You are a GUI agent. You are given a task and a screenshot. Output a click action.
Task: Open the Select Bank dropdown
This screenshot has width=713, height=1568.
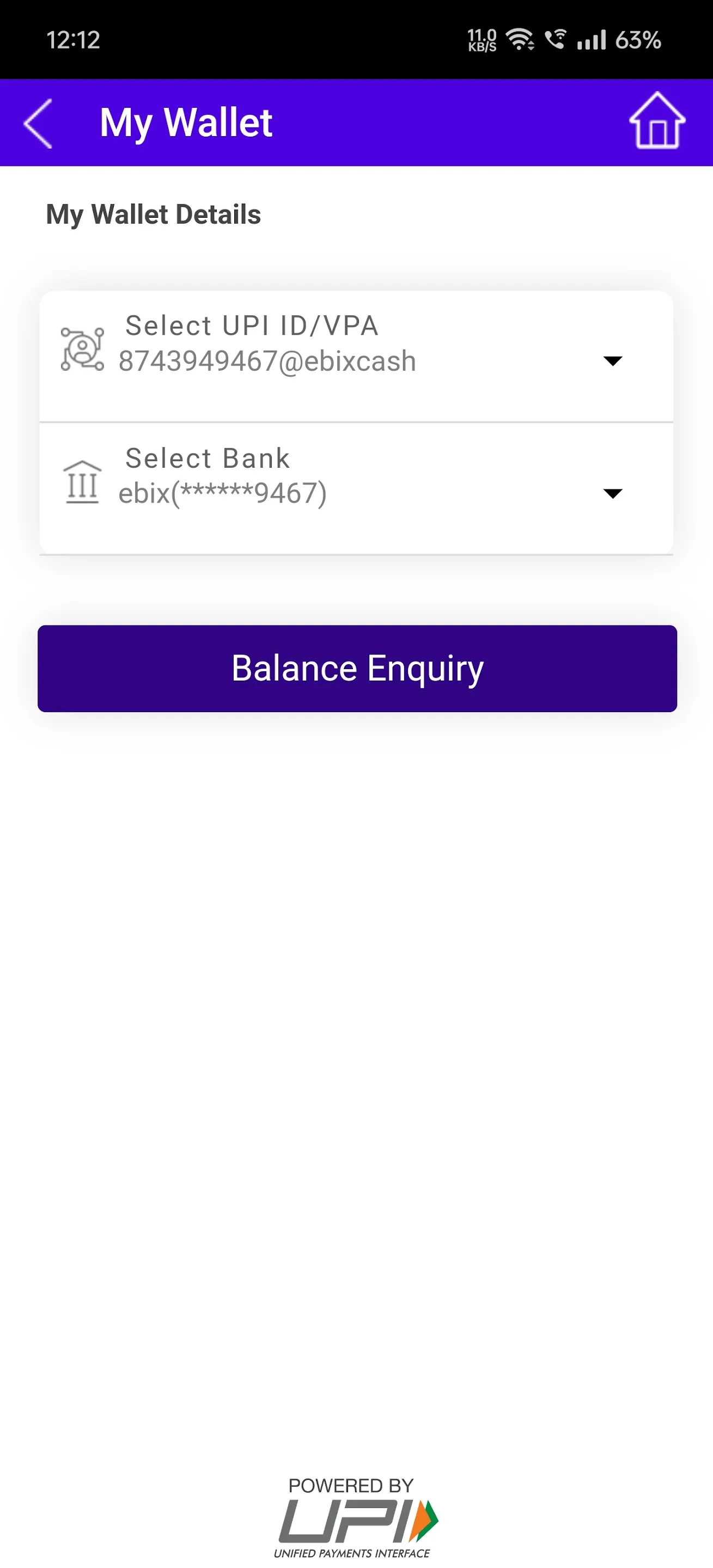612,493
